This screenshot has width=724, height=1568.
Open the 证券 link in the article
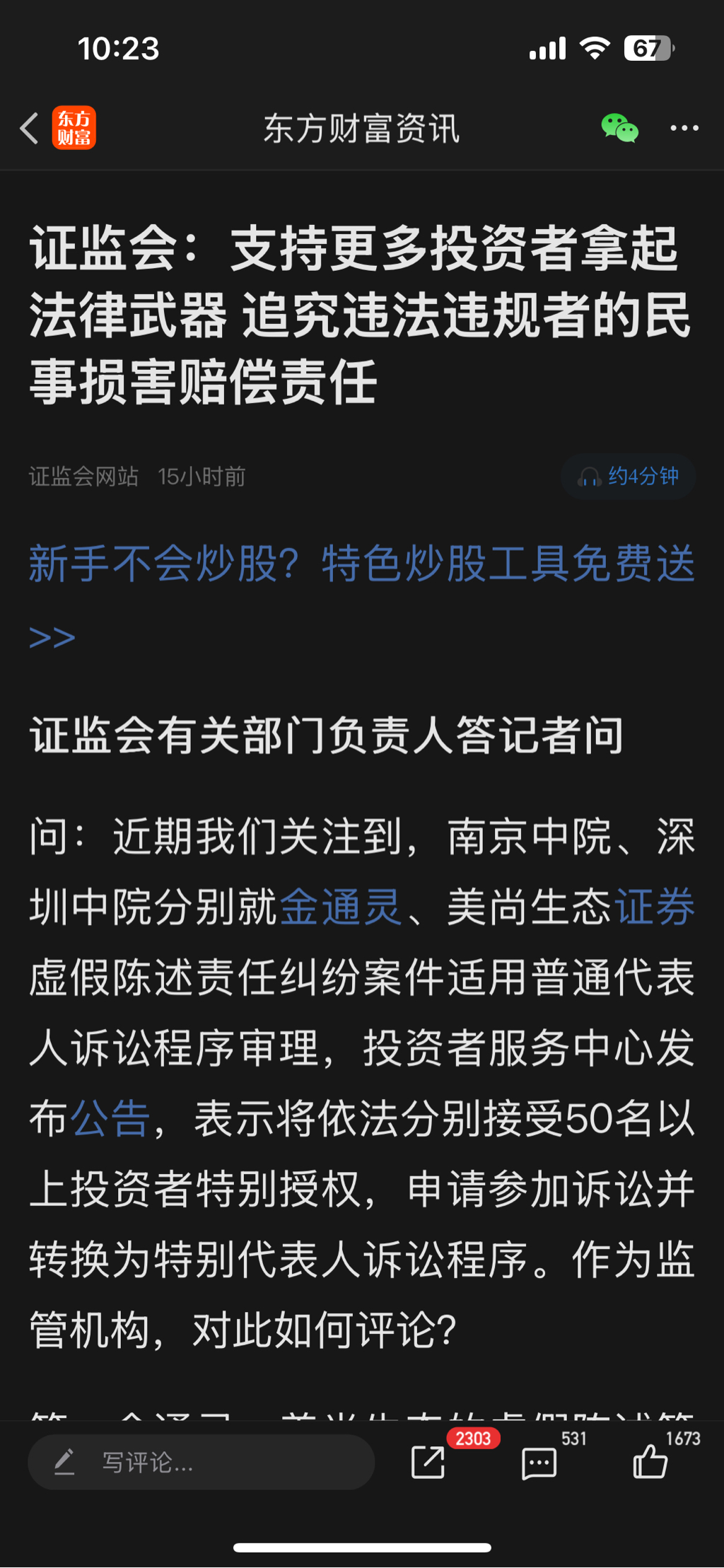655,907
